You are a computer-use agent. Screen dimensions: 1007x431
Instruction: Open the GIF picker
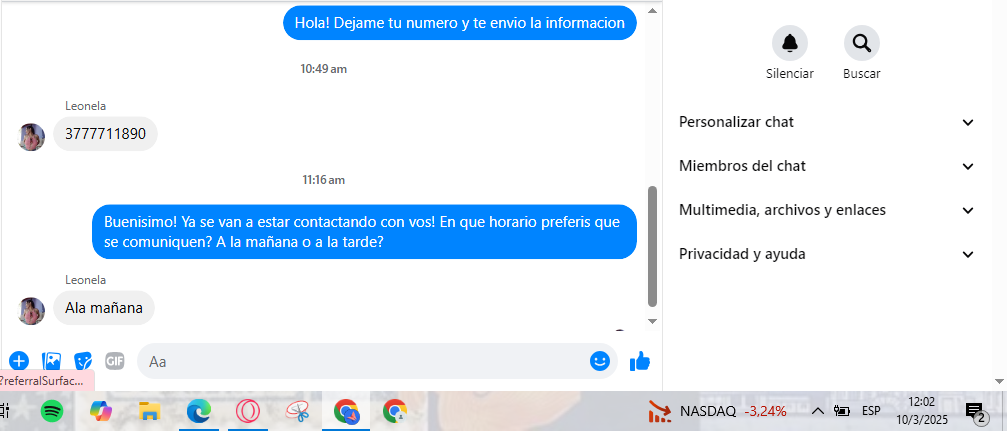(x=115, y=361)
